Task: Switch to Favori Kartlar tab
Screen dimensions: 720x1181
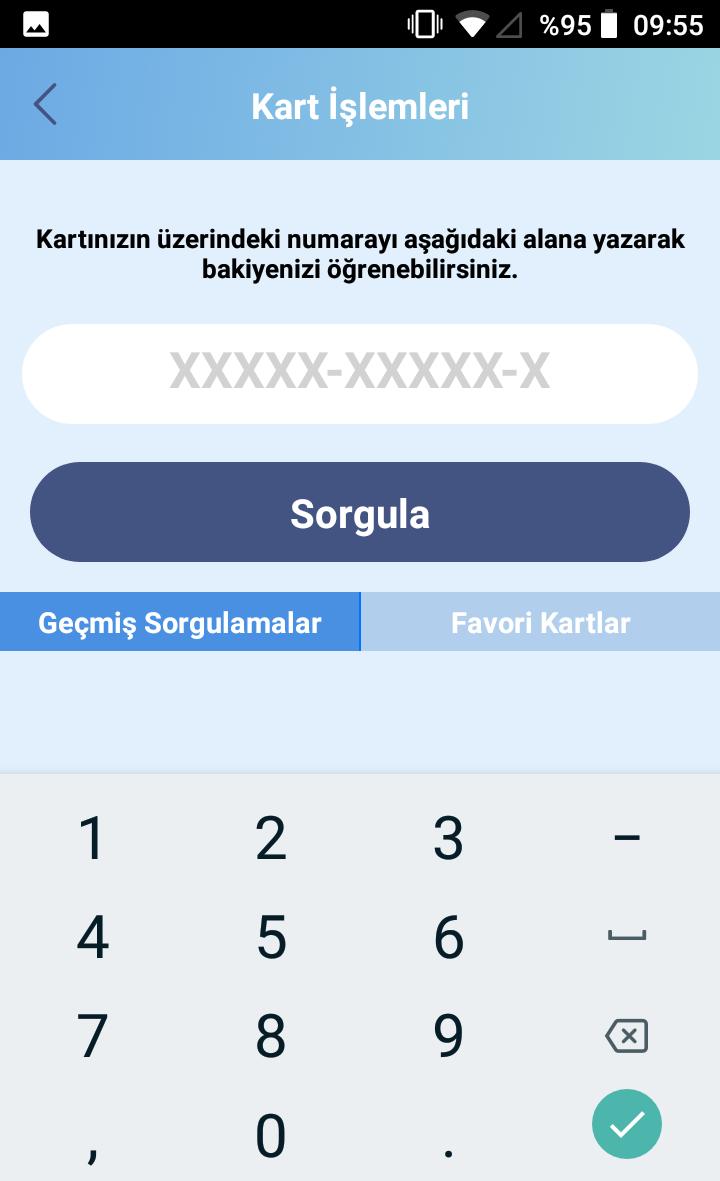Action: pyautogui.click(x=541, y=622)
